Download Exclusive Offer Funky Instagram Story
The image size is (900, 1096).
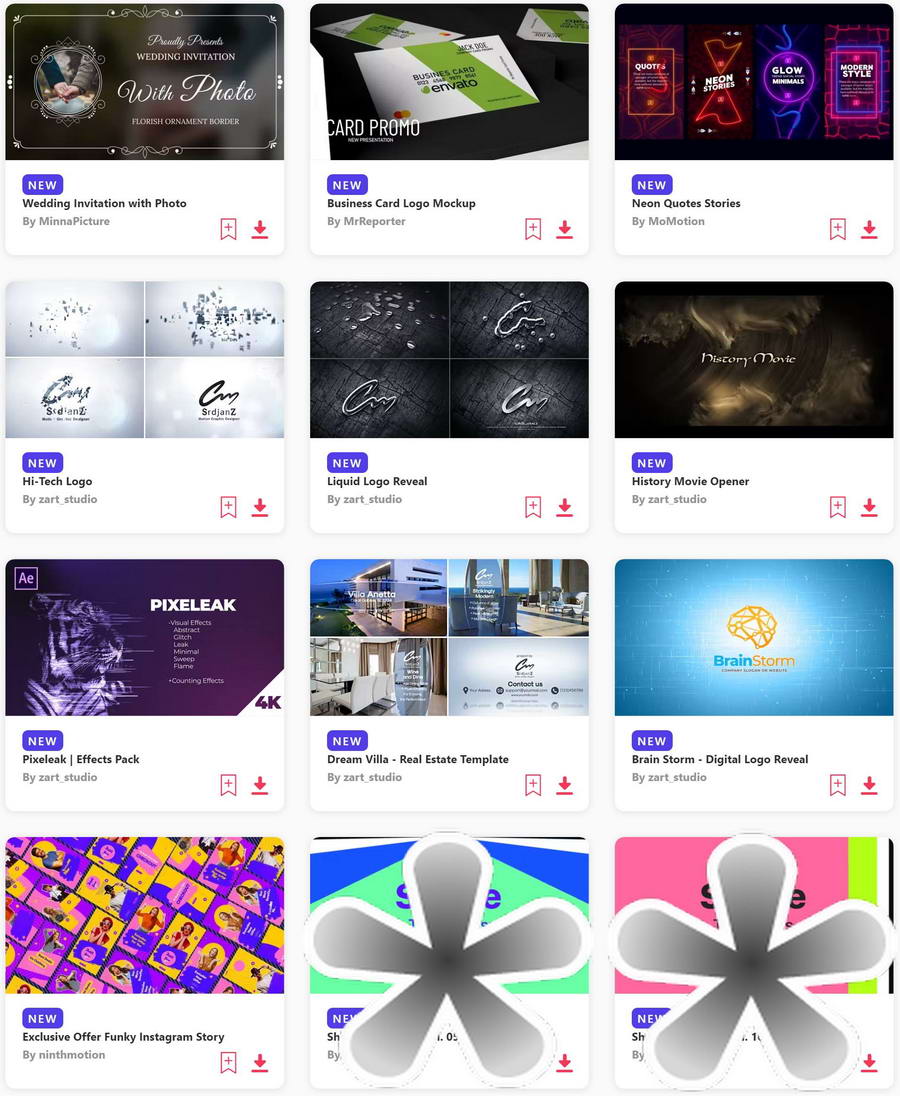coord(260,1063)
